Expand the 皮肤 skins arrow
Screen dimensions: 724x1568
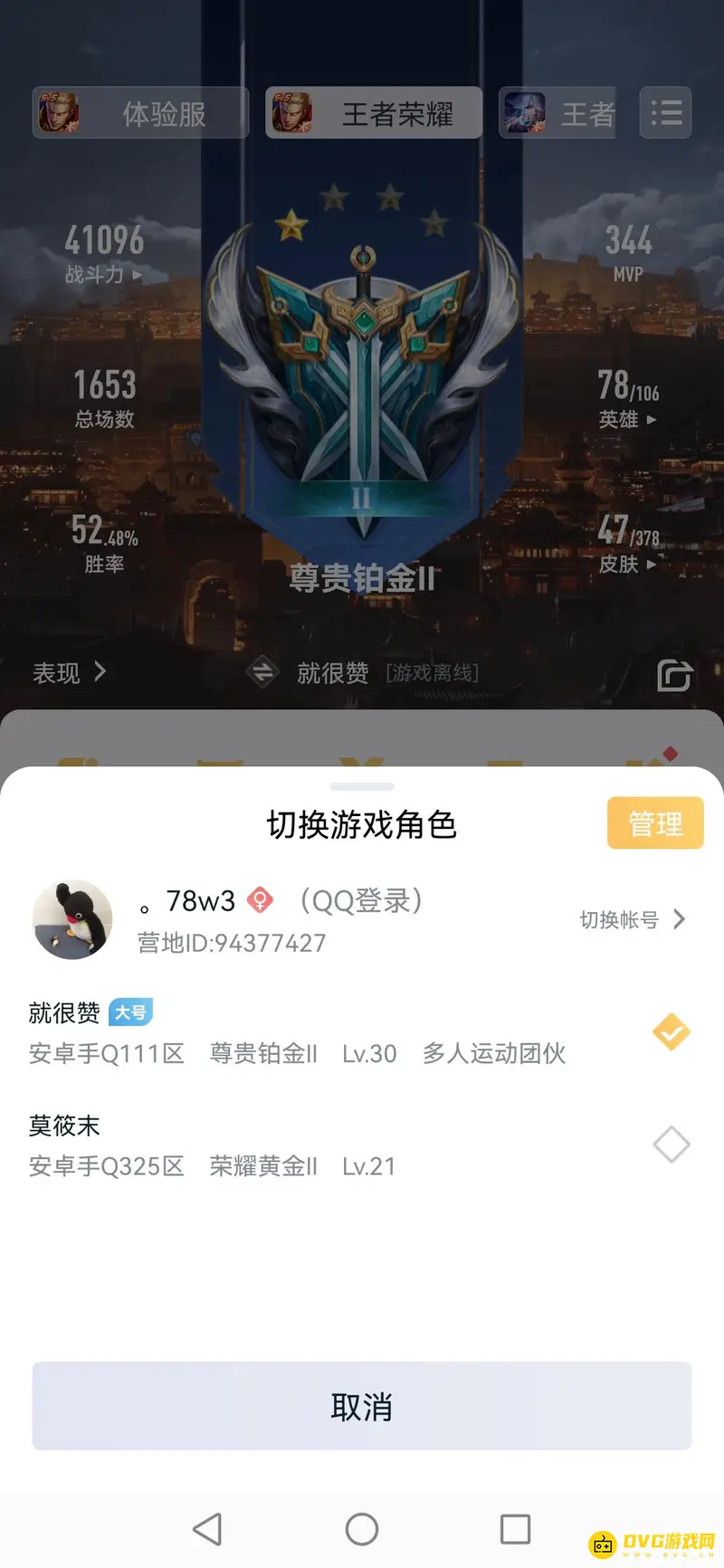(x=649, y=565)
